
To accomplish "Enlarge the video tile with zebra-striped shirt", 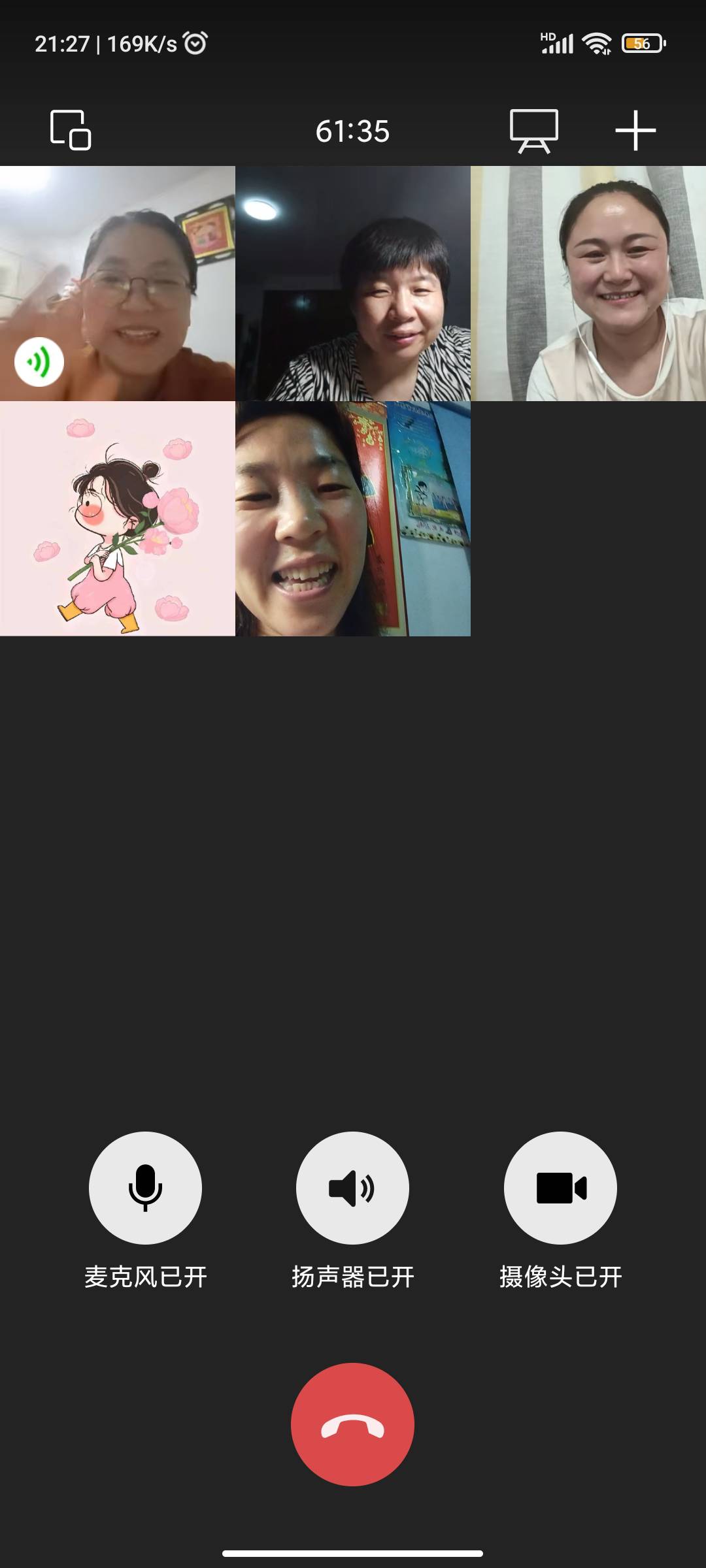I will click(352, 283).
